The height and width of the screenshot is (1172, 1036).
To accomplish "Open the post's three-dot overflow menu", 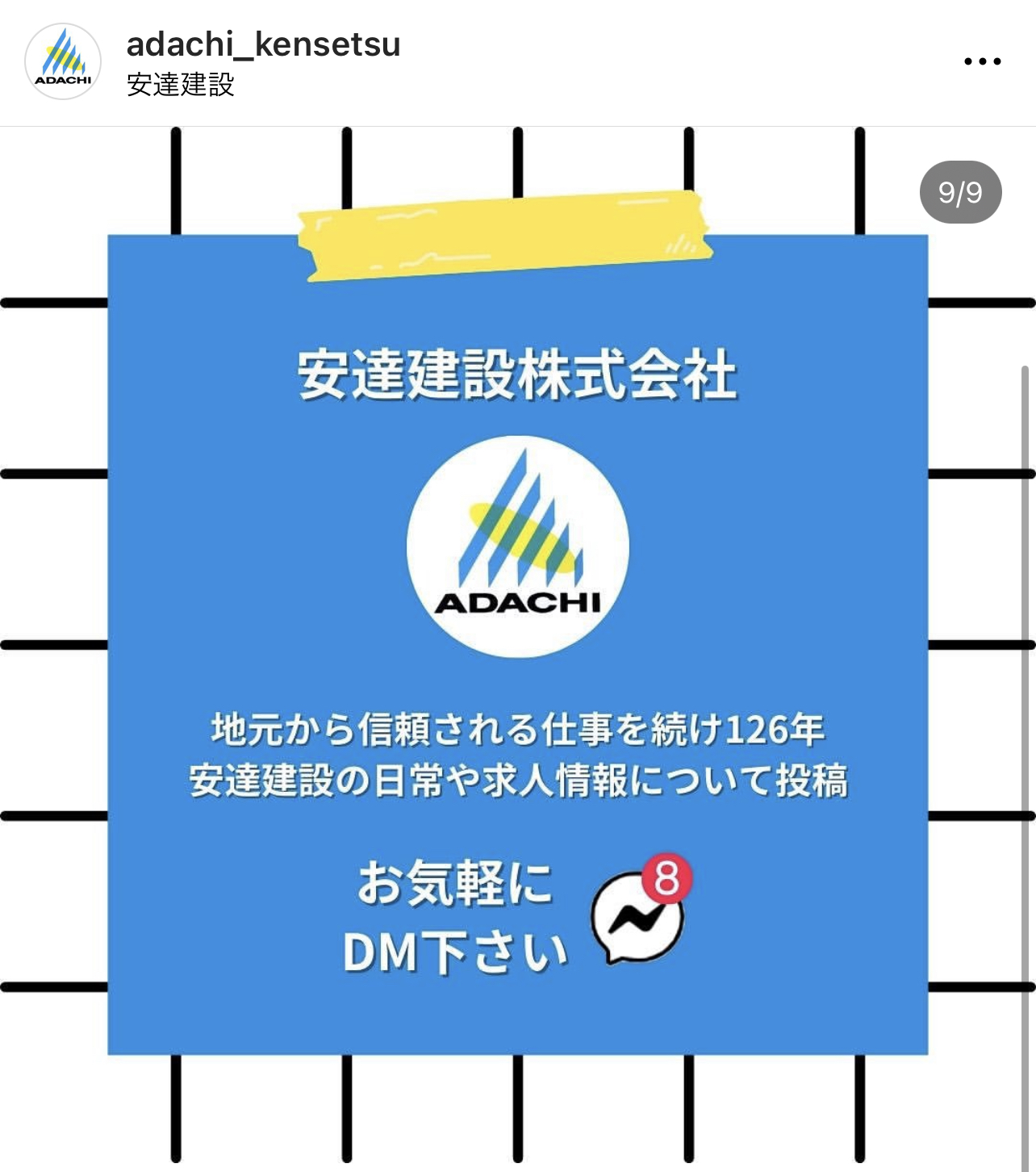I will pyautogui.click(x=982, y=61).
